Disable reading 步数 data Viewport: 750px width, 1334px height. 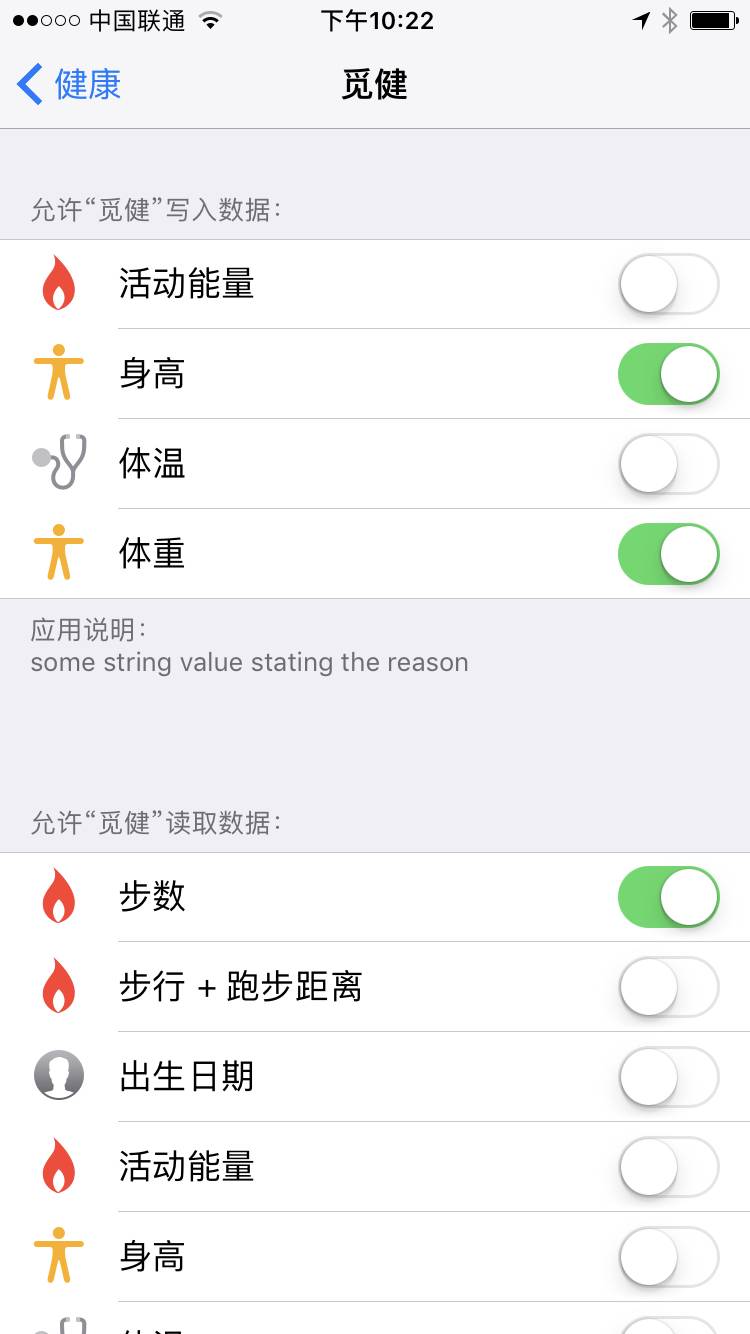[x=668, y=897]
